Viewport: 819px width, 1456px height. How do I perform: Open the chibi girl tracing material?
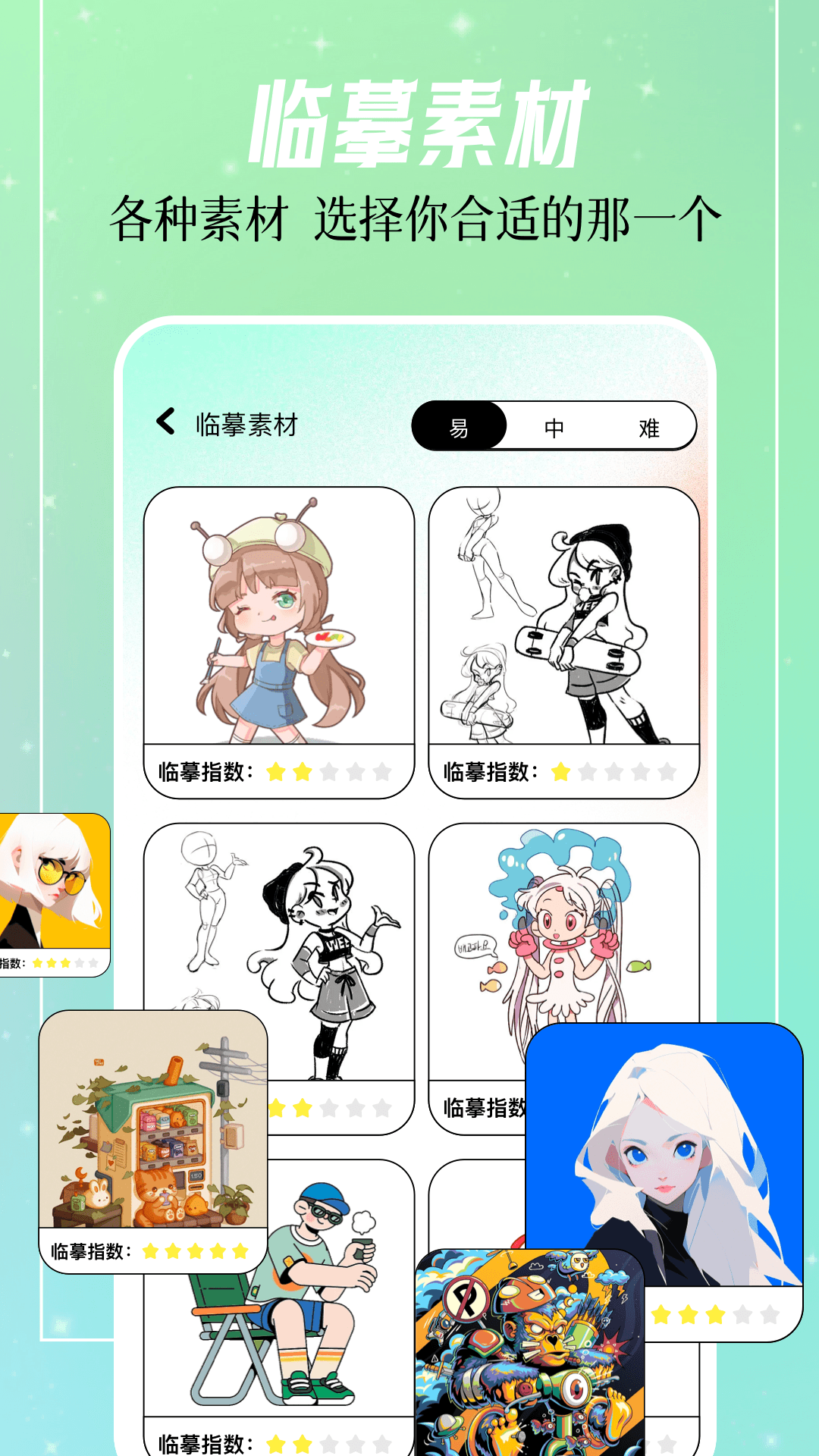tap(274, 614)
